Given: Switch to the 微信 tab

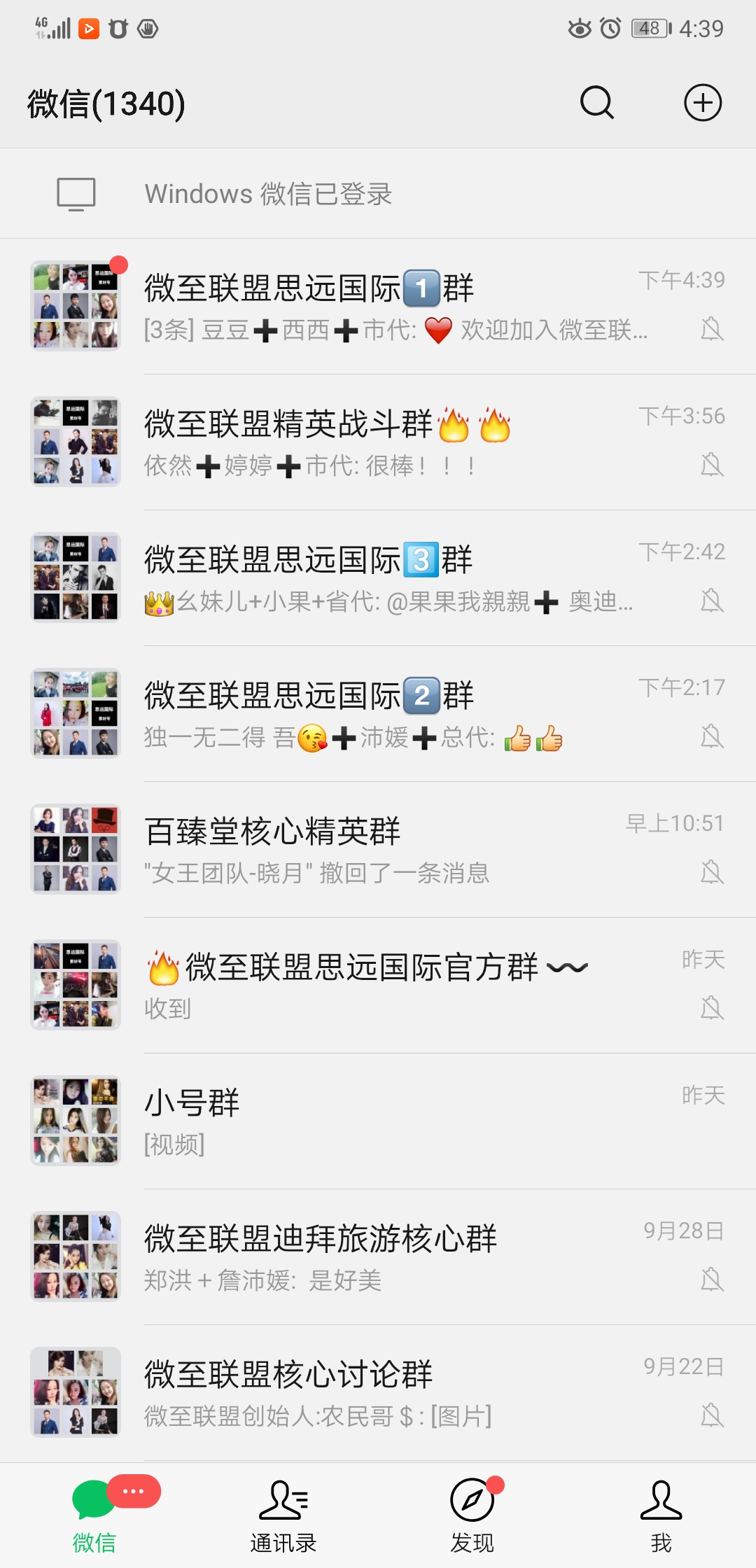Looking at the screenshot, I should click(x=94, y=1515).
